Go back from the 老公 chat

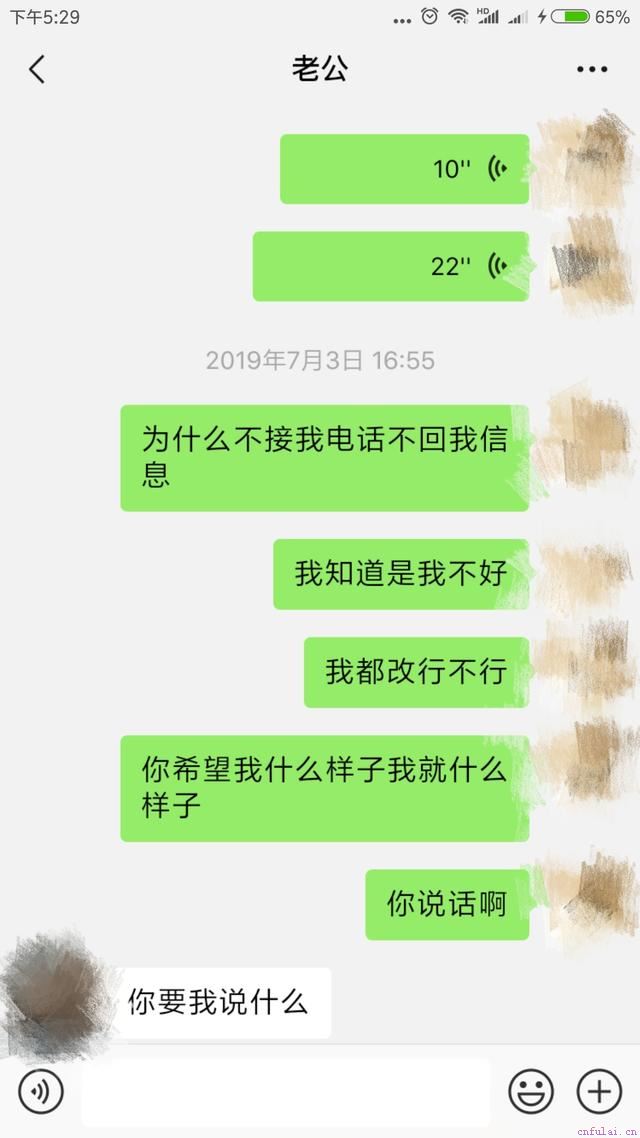click(37, 69)
